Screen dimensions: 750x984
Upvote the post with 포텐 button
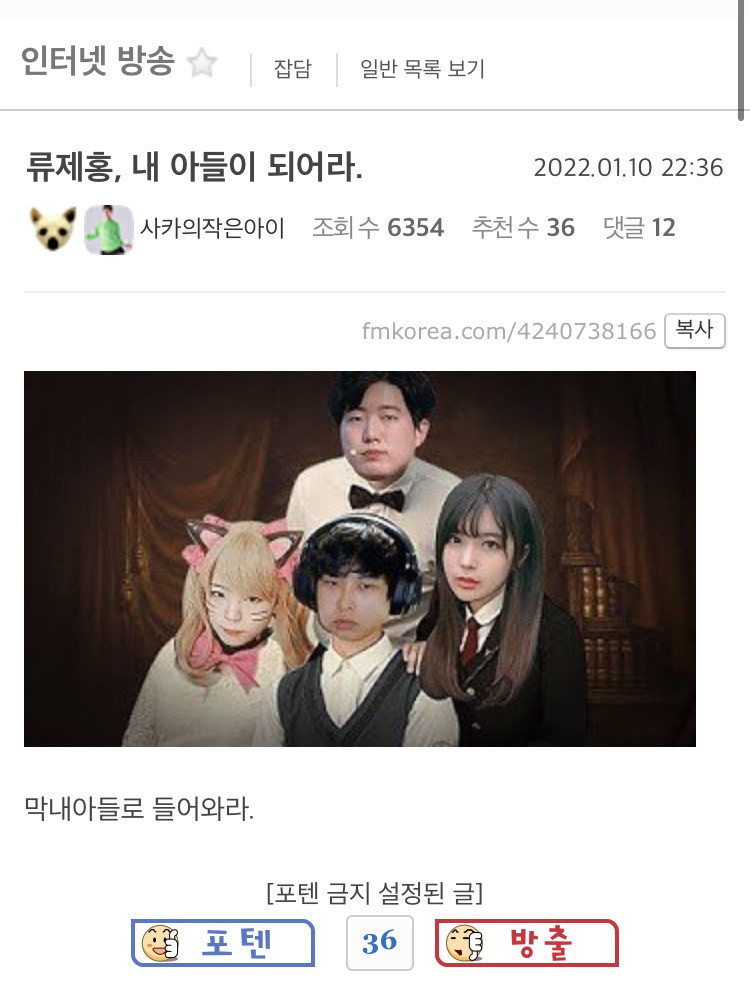pyautogui.click(x=223, y=943)
